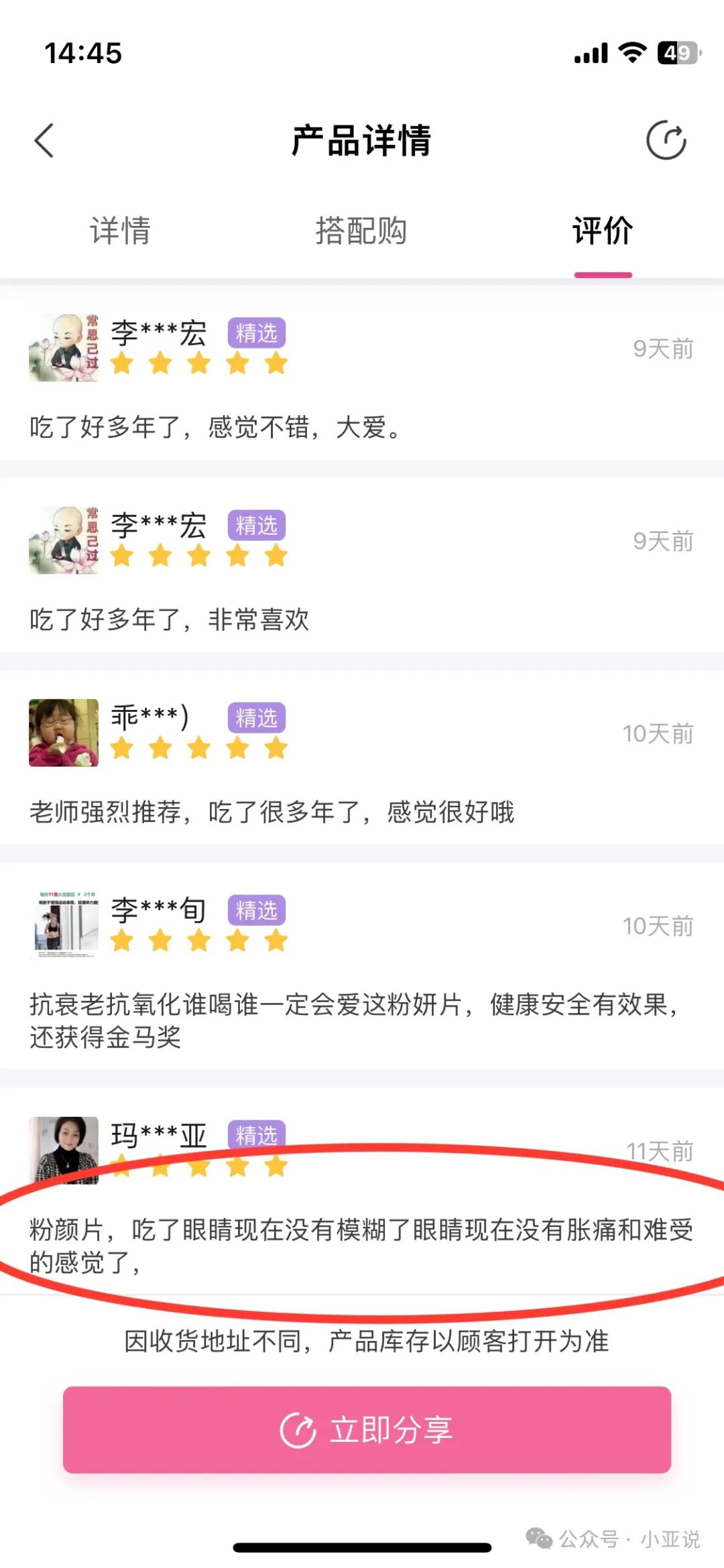Viewport: 724px width, 1568px height.
Task: Select the 评价 tab
Action: tap(603, 231)
